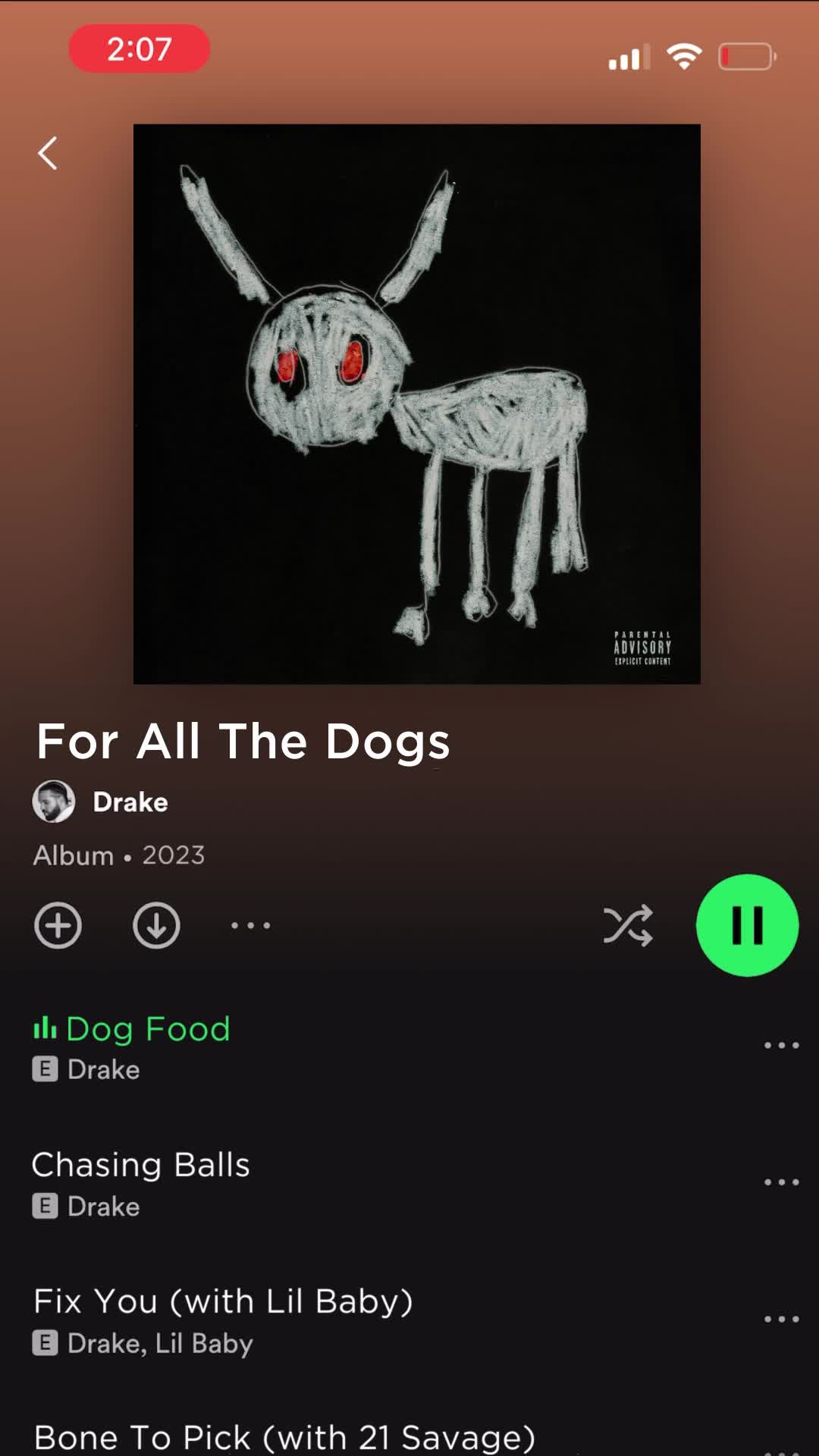
Task: Add the album to your library
Action: pyautogui.click(x=58, y=926)
